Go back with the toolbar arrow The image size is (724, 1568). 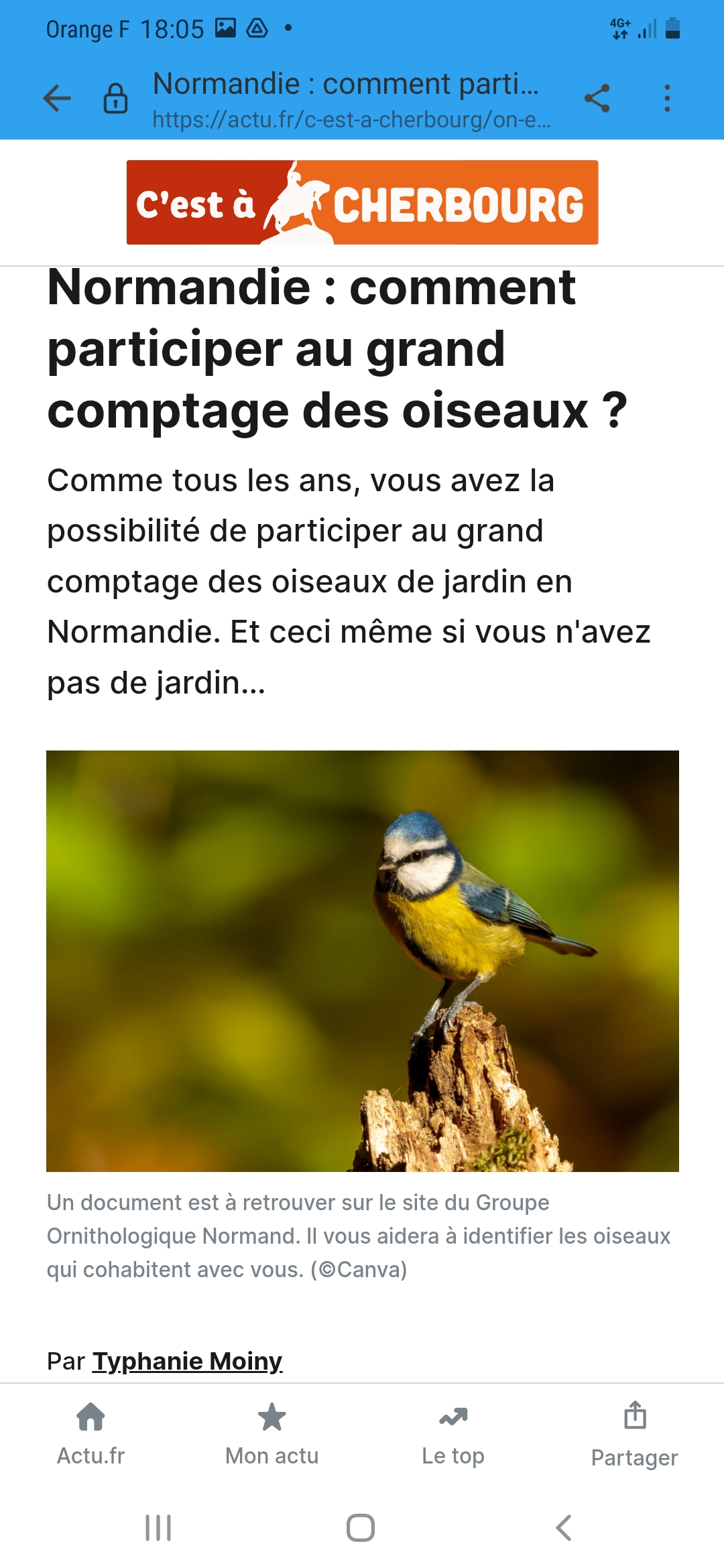(57, 99)
